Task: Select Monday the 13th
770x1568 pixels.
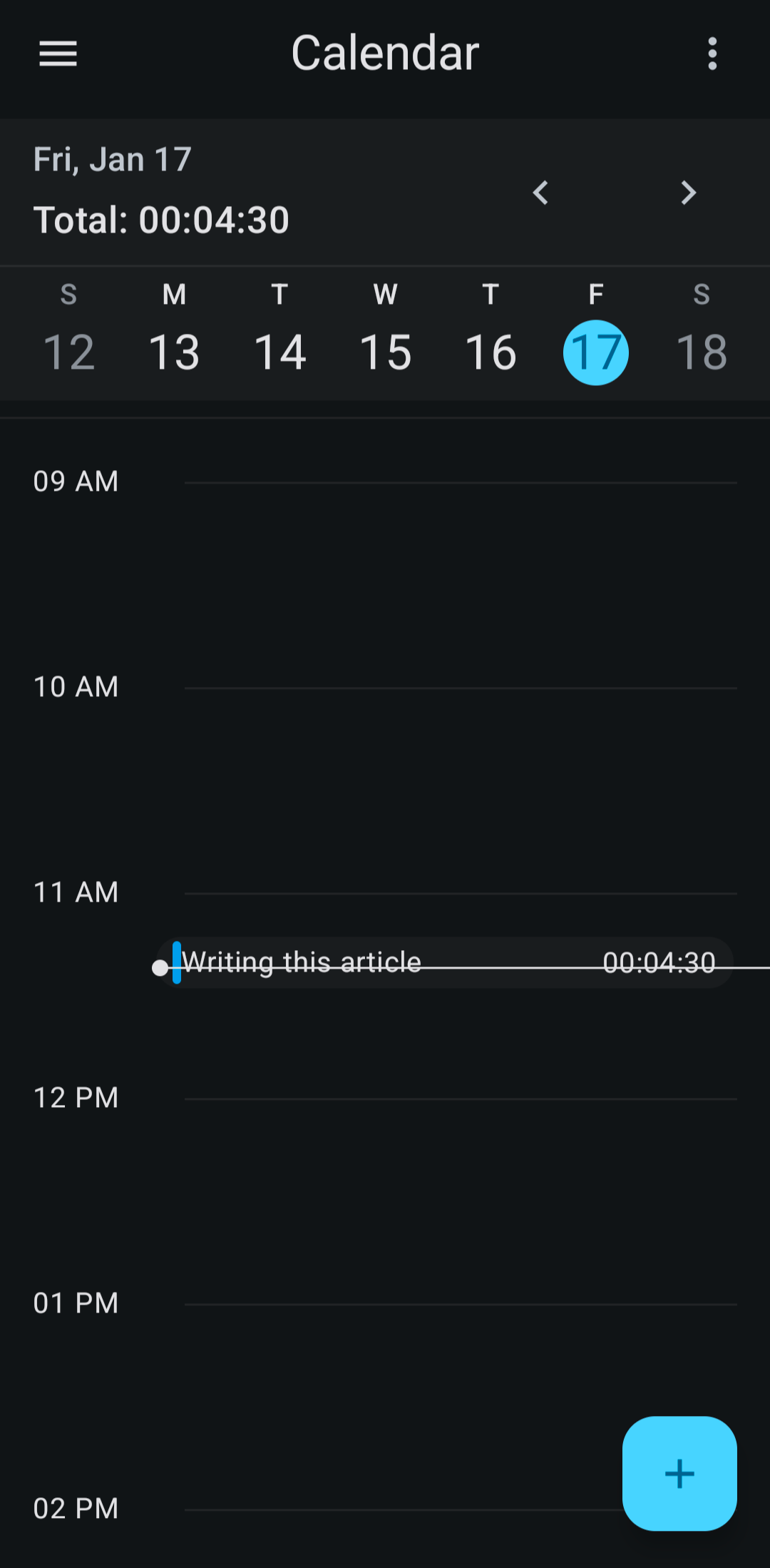Action: click(x=174, y=352)
